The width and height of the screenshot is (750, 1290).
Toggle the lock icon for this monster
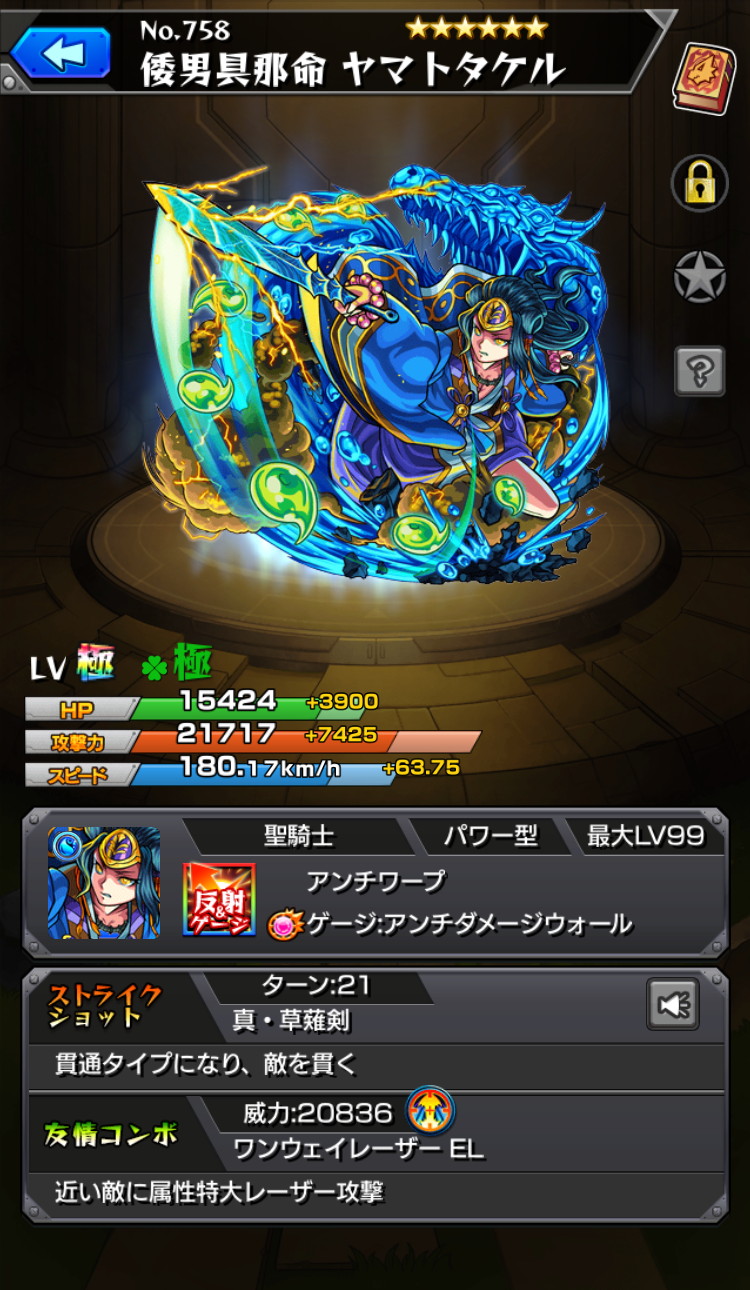pyautogui.click(x=699, y=183)
